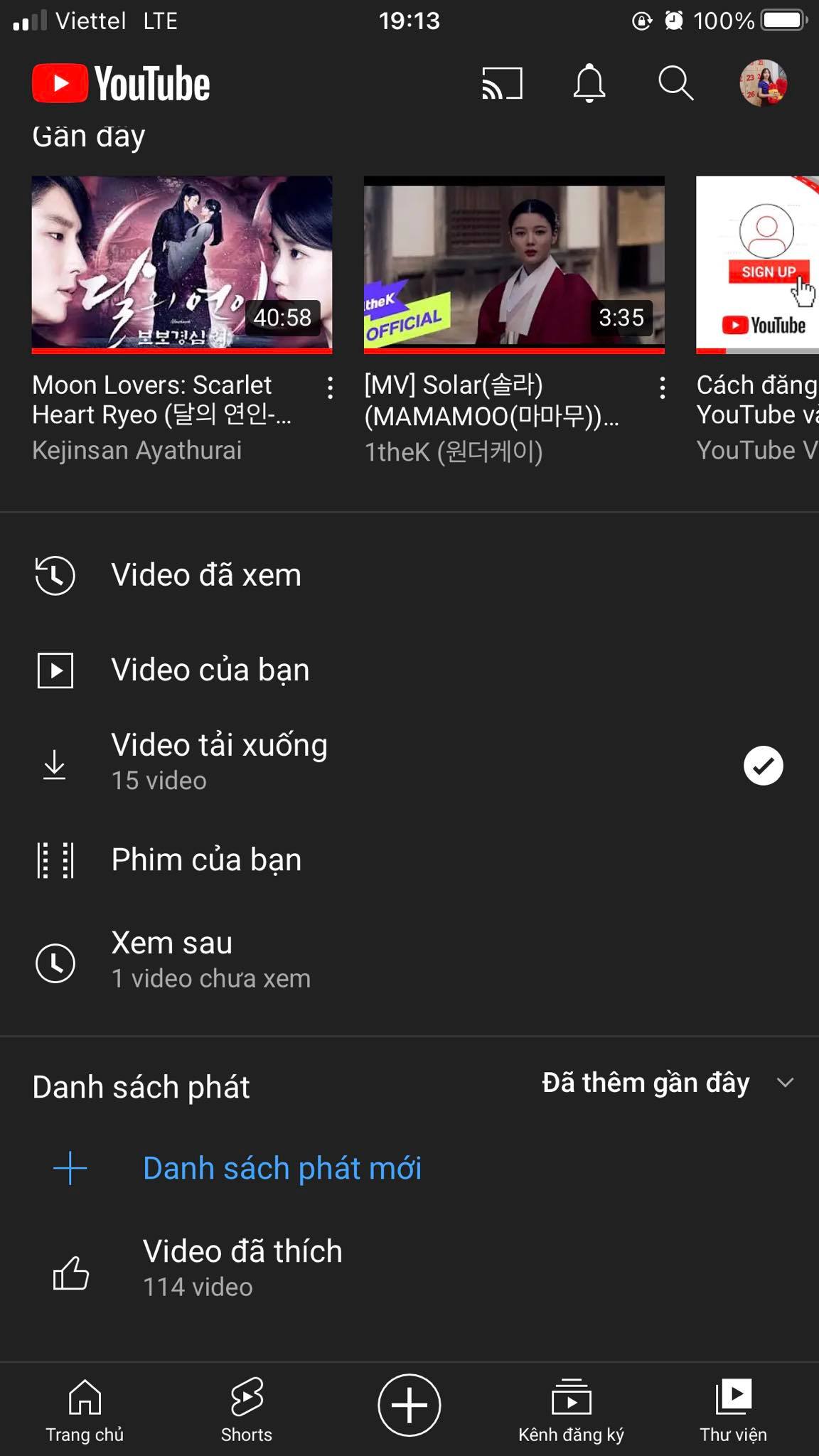
Task: Create a Danh sách phát mới
Action: (x=282, y=1168)
